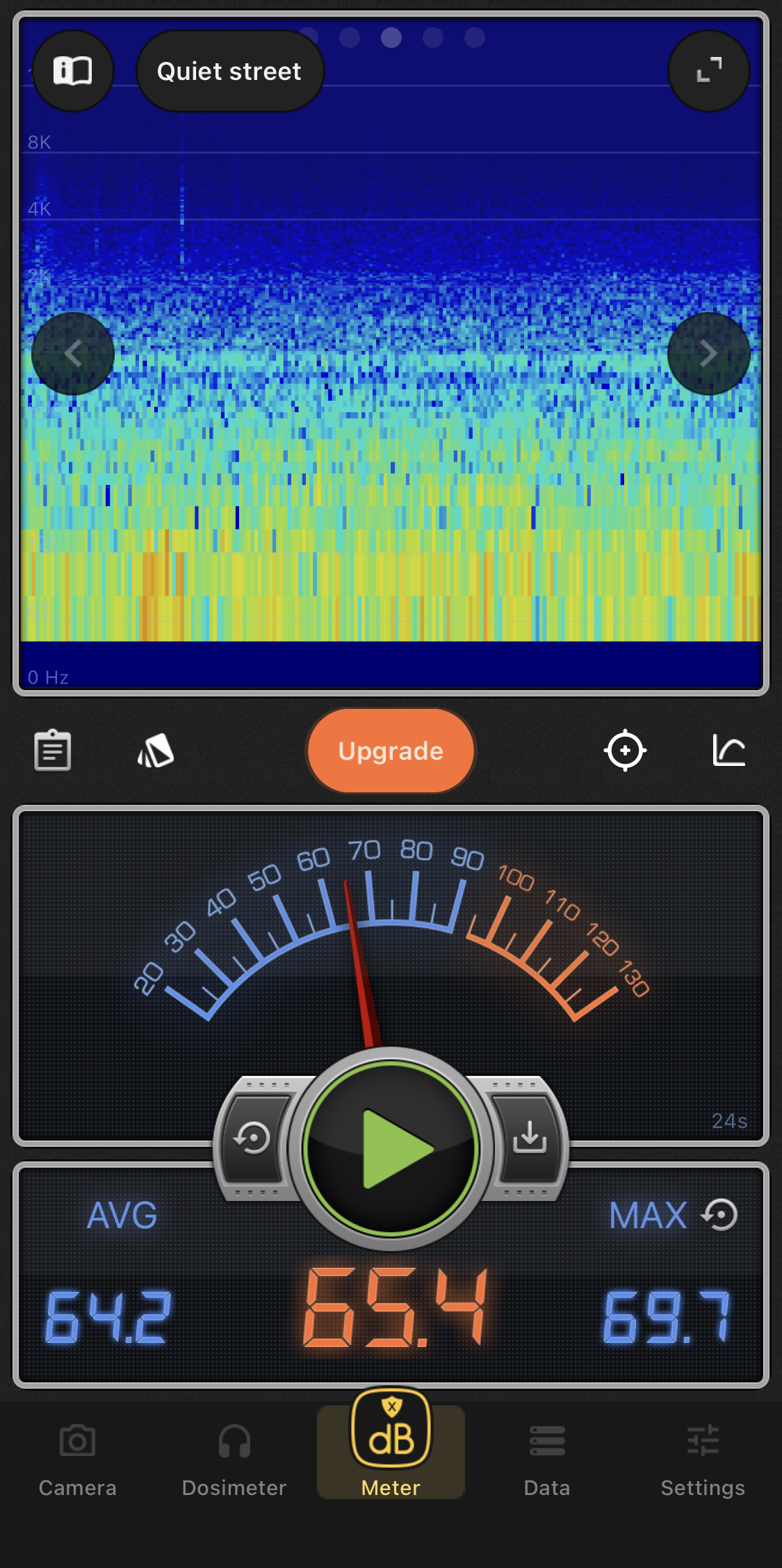The height and width of the screenshot is (1568, 782).
Task: Go to the previous chart view
Action: click(73, 354)
